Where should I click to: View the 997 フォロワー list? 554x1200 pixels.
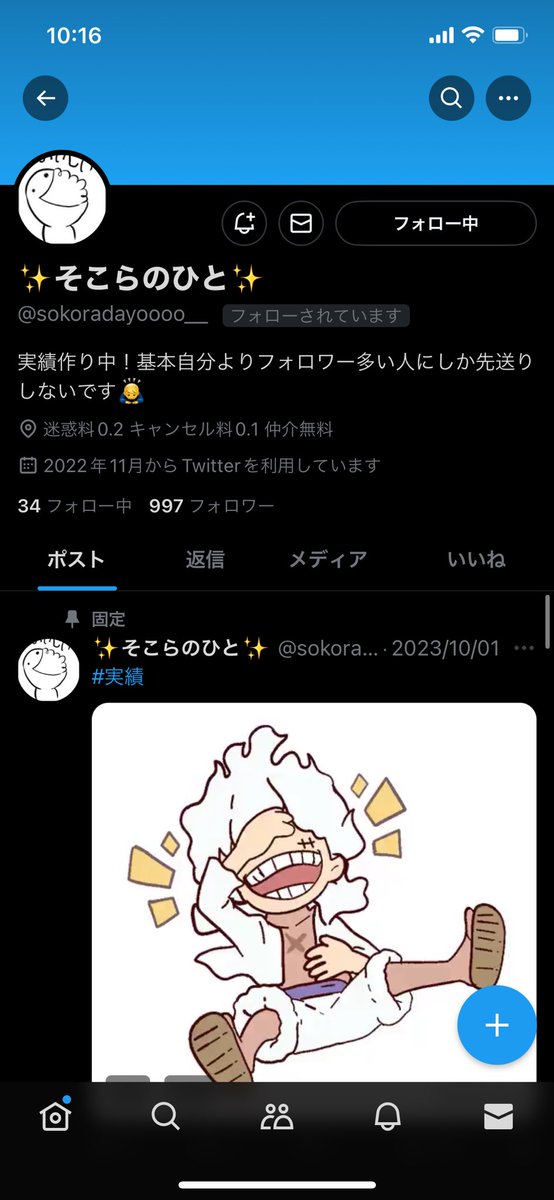(x=211, y=506)
